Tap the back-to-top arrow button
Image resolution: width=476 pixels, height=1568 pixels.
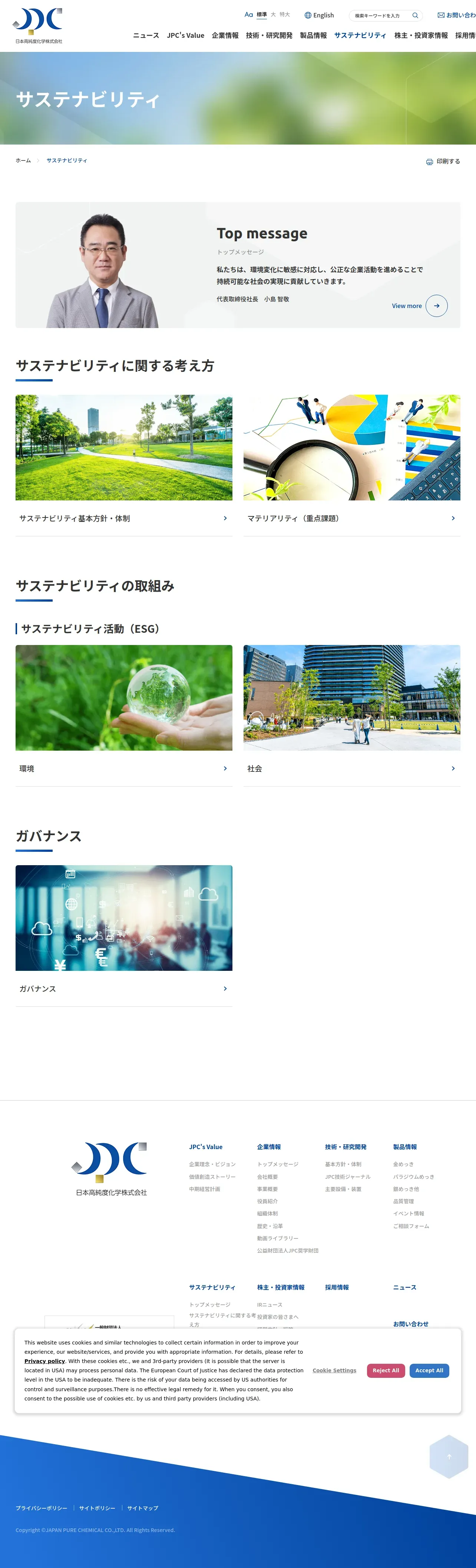click(449, 1456)
